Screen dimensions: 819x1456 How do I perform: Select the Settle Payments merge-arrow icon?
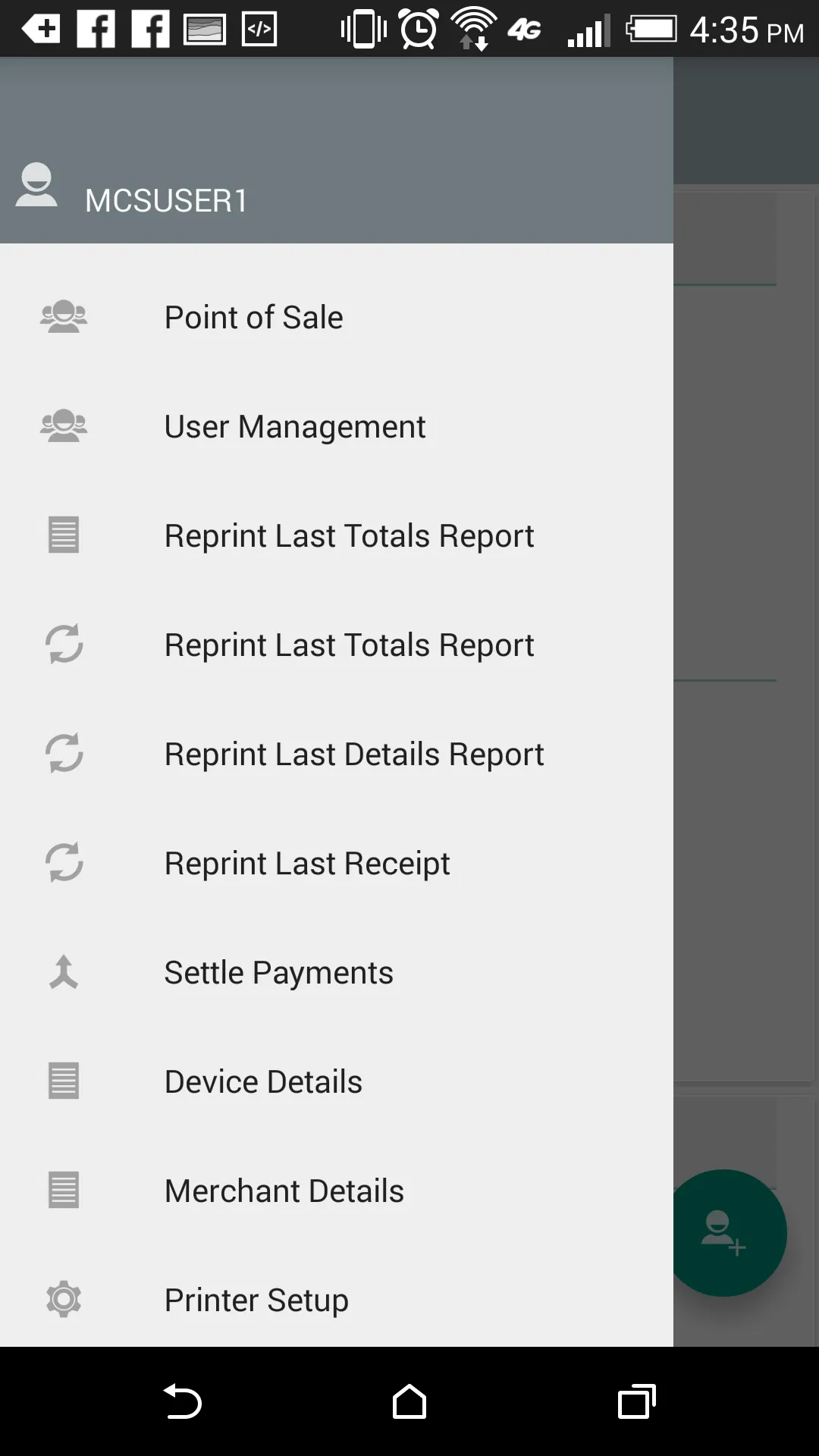64,972
